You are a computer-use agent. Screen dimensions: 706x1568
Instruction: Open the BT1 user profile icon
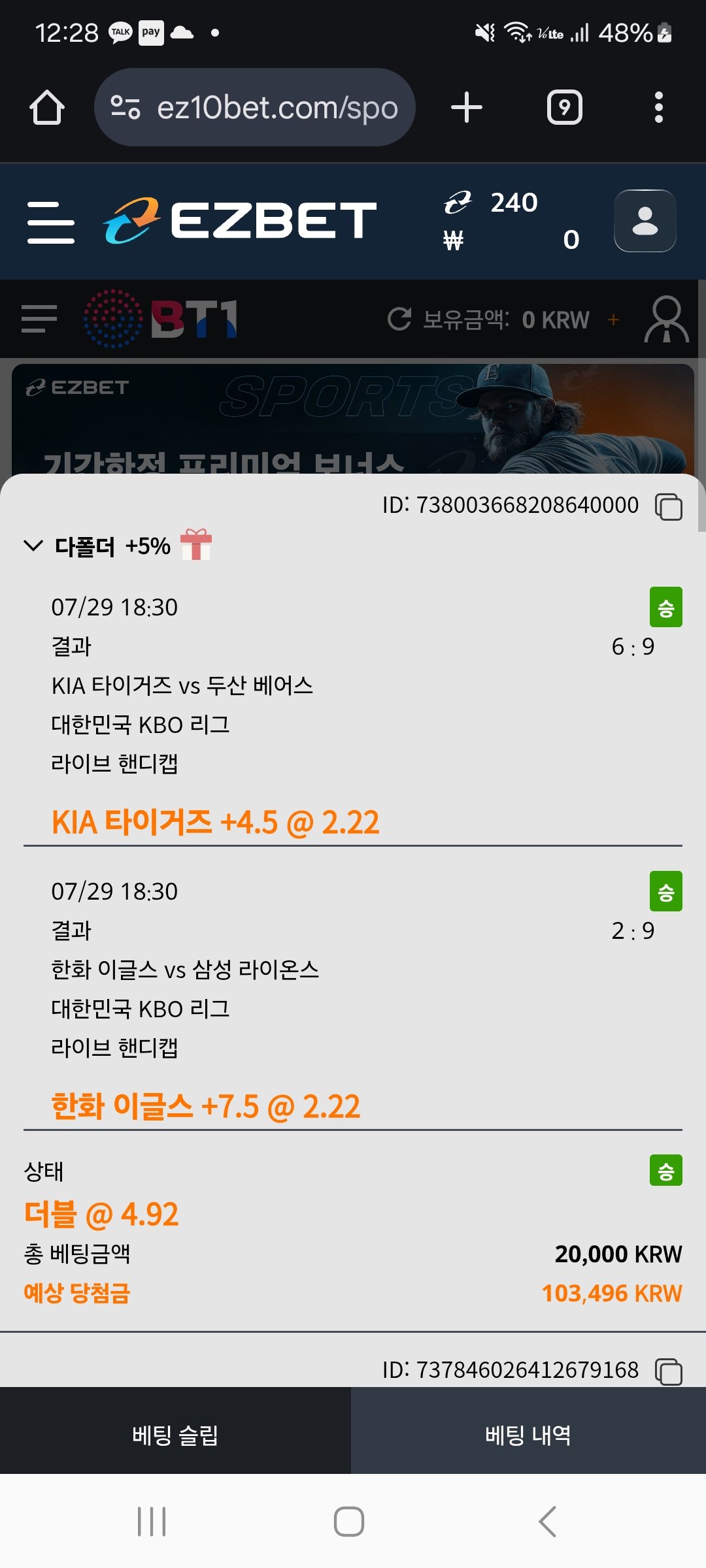(x=666, y=319)
